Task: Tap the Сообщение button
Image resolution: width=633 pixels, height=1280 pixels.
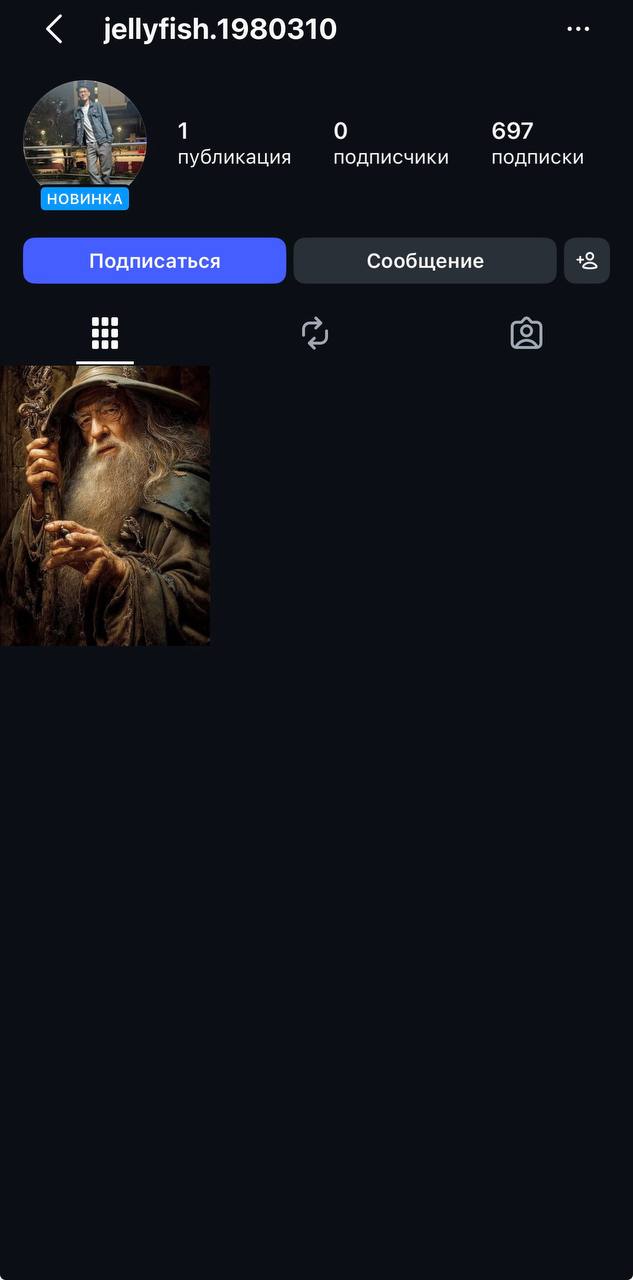Action: (x=425, y=261)
